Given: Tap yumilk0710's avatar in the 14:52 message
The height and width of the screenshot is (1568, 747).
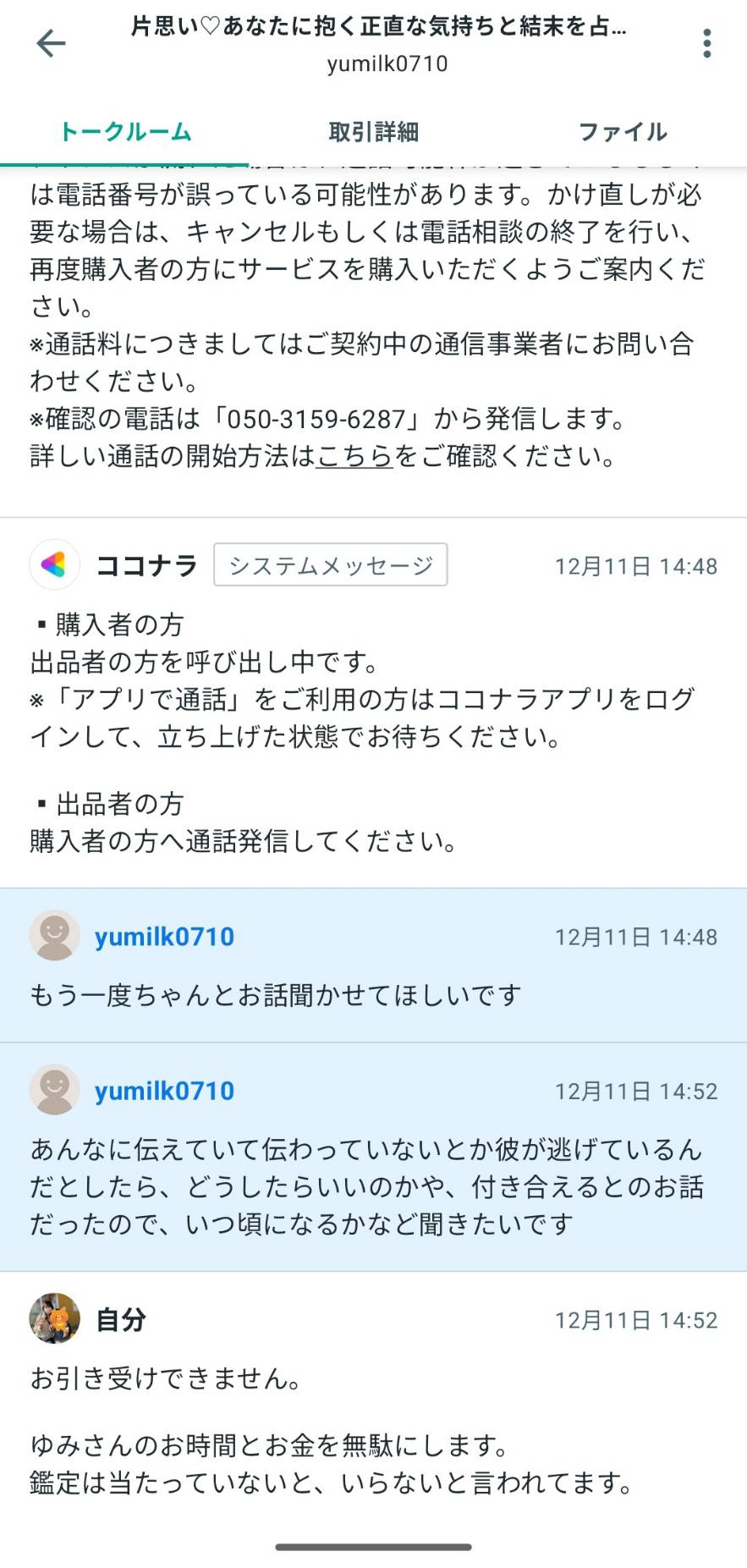Looking at the screenshot, I should pos(54,1091).
